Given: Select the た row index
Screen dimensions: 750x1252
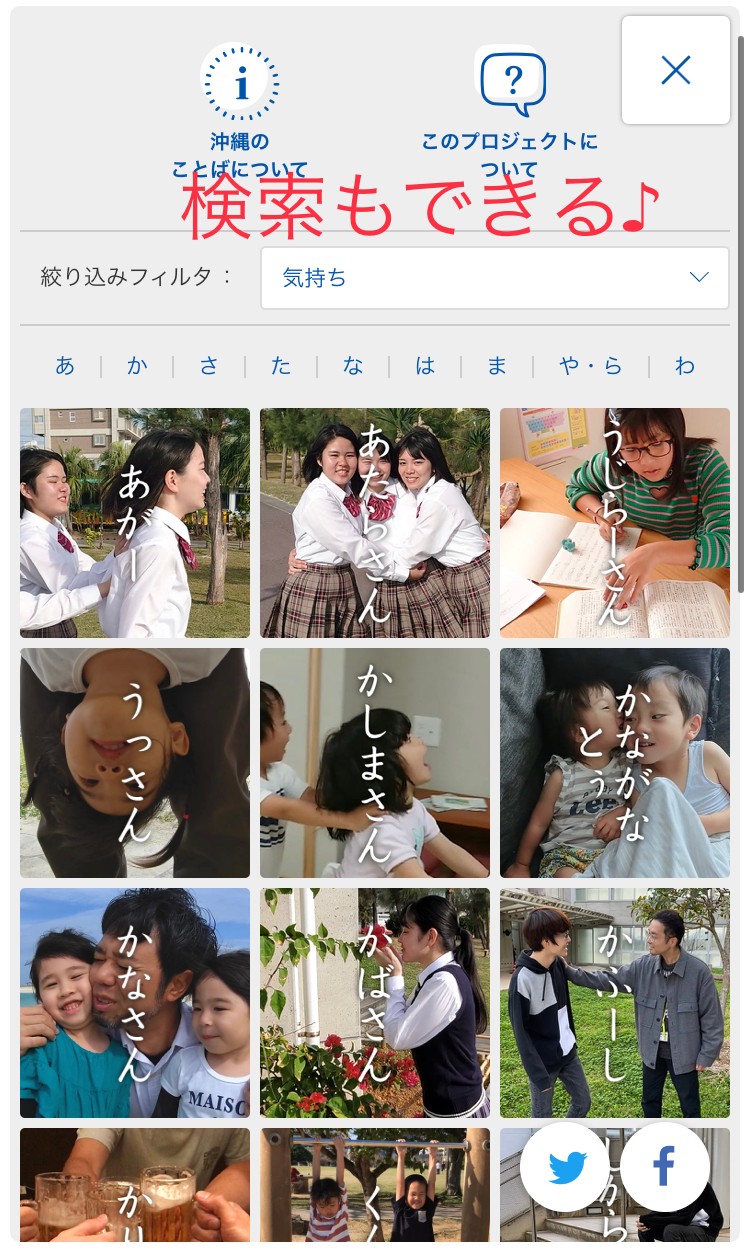Looking at the screenshot, I should coord(281,366).
